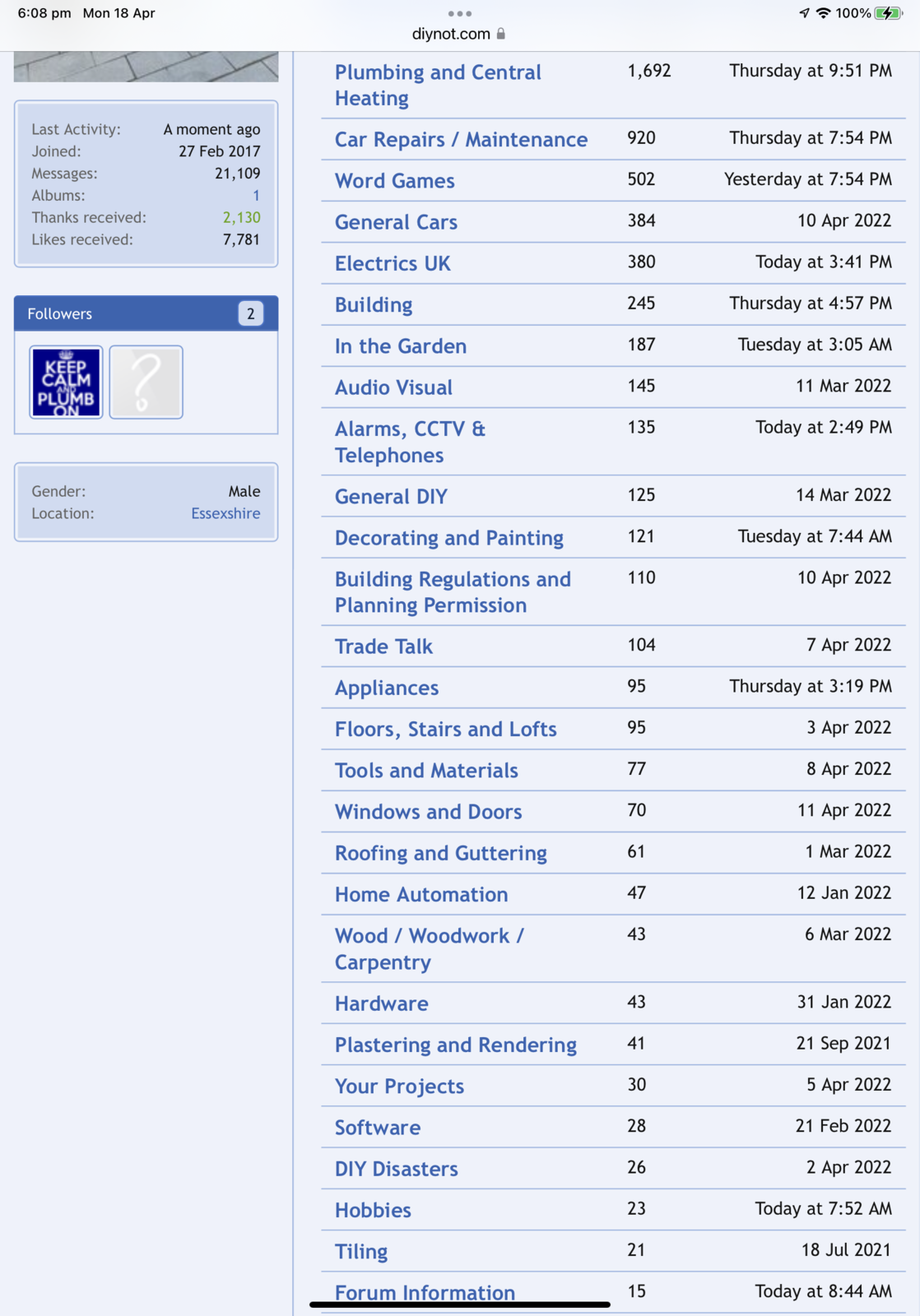Go to Trade Talk forum
The width and height of the screenshot is (920, 1316).
[383, 646]
